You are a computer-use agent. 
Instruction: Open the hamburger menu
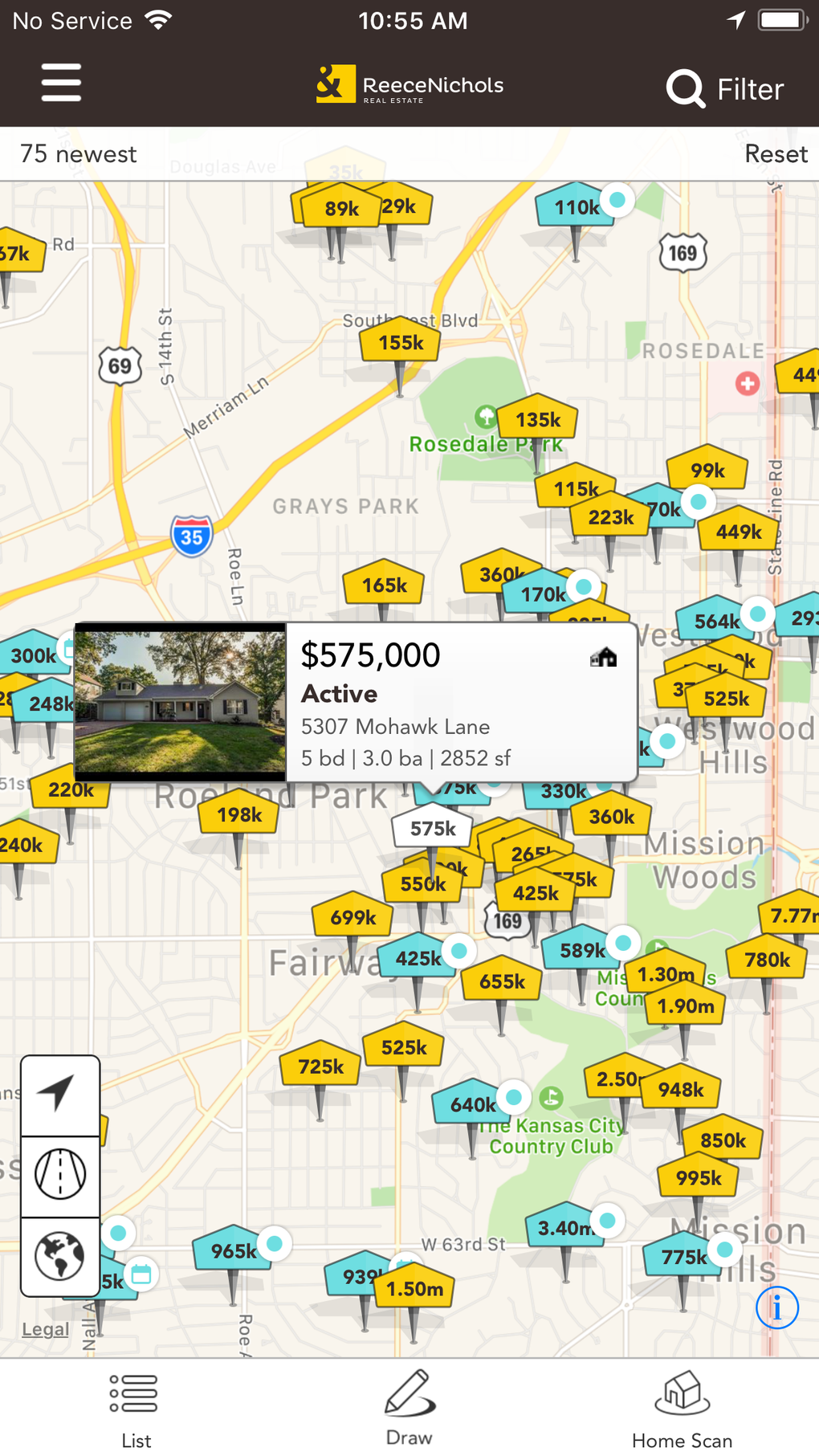(61, 84)
